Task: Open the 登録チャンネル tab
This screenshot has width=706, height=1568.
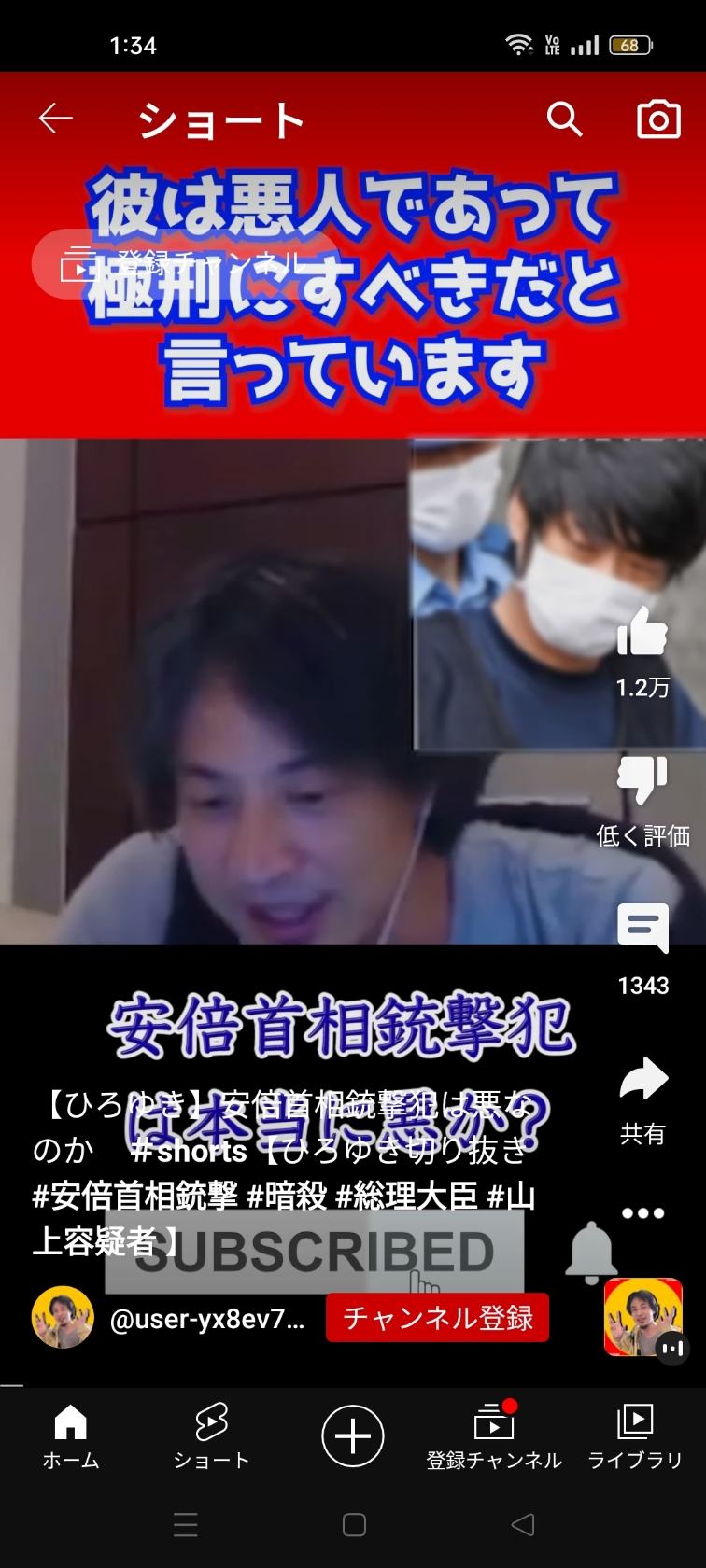Action: pos(494,1435)
